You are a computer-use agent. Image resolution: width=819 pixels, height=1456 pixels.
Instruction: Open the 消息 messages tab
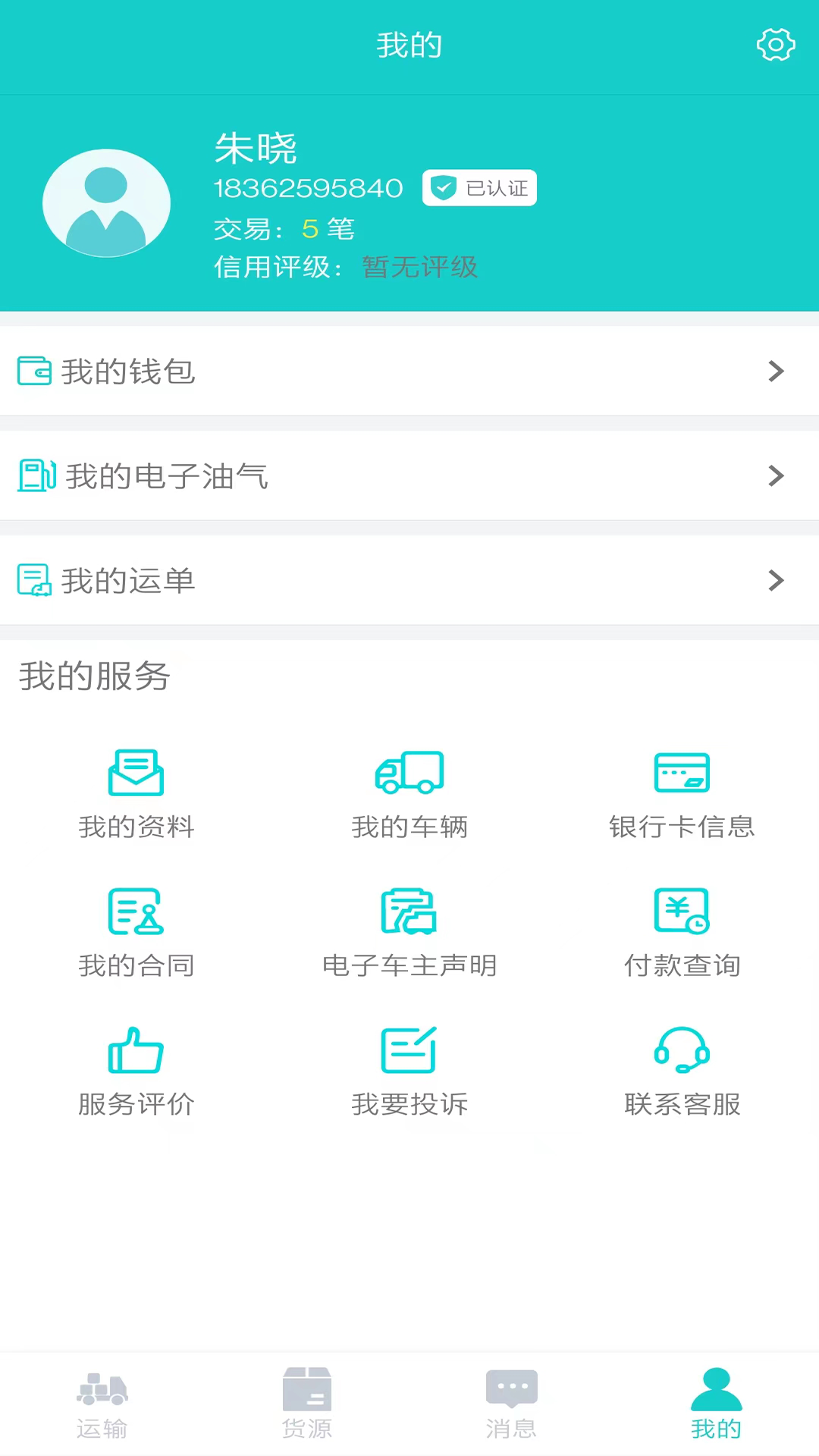(x=512, y=1403)
